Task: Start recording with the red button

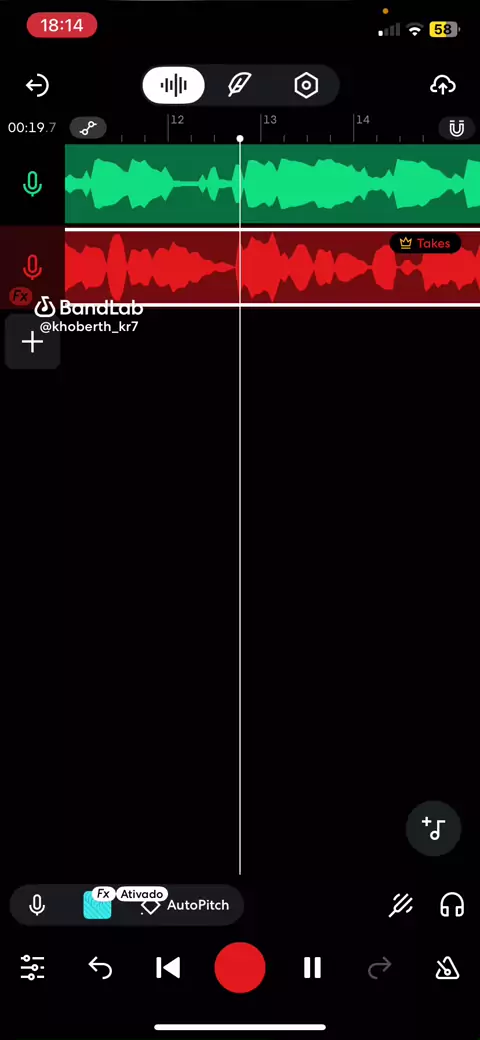Action: pos(240,968)
